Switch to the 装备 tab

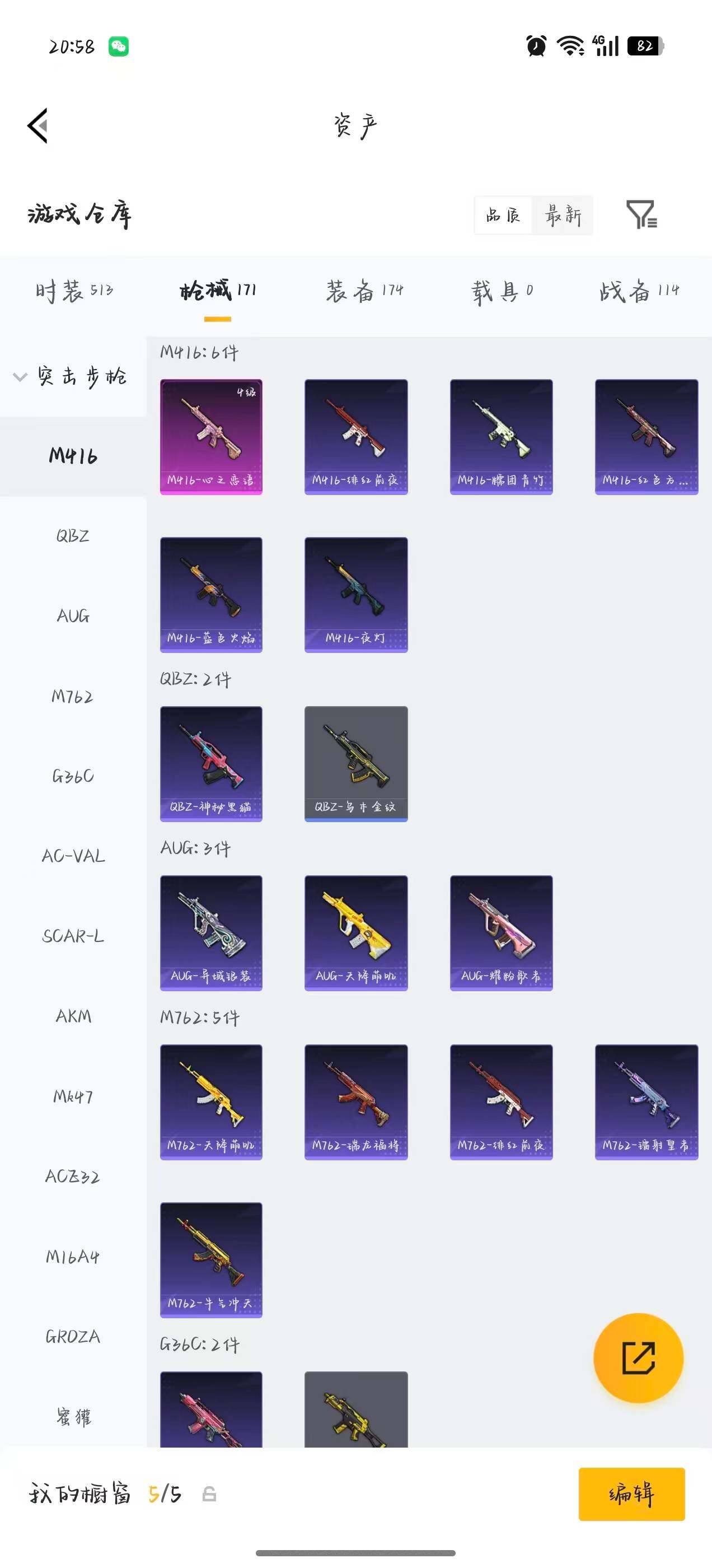point(364,290)
